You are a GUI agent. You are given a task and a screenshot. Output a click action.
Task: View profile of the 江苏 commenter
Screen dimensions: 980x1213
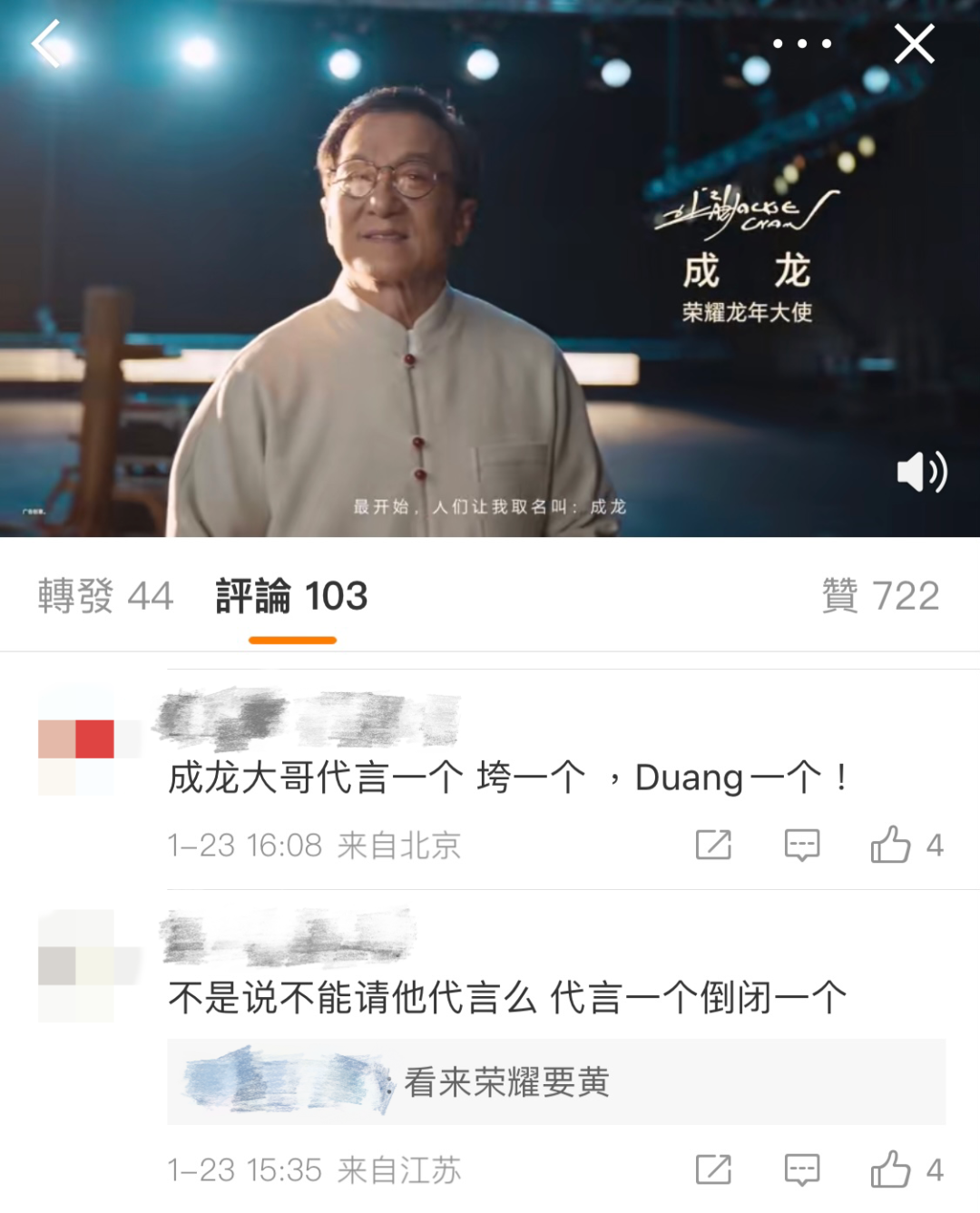(x=76, y=966)
